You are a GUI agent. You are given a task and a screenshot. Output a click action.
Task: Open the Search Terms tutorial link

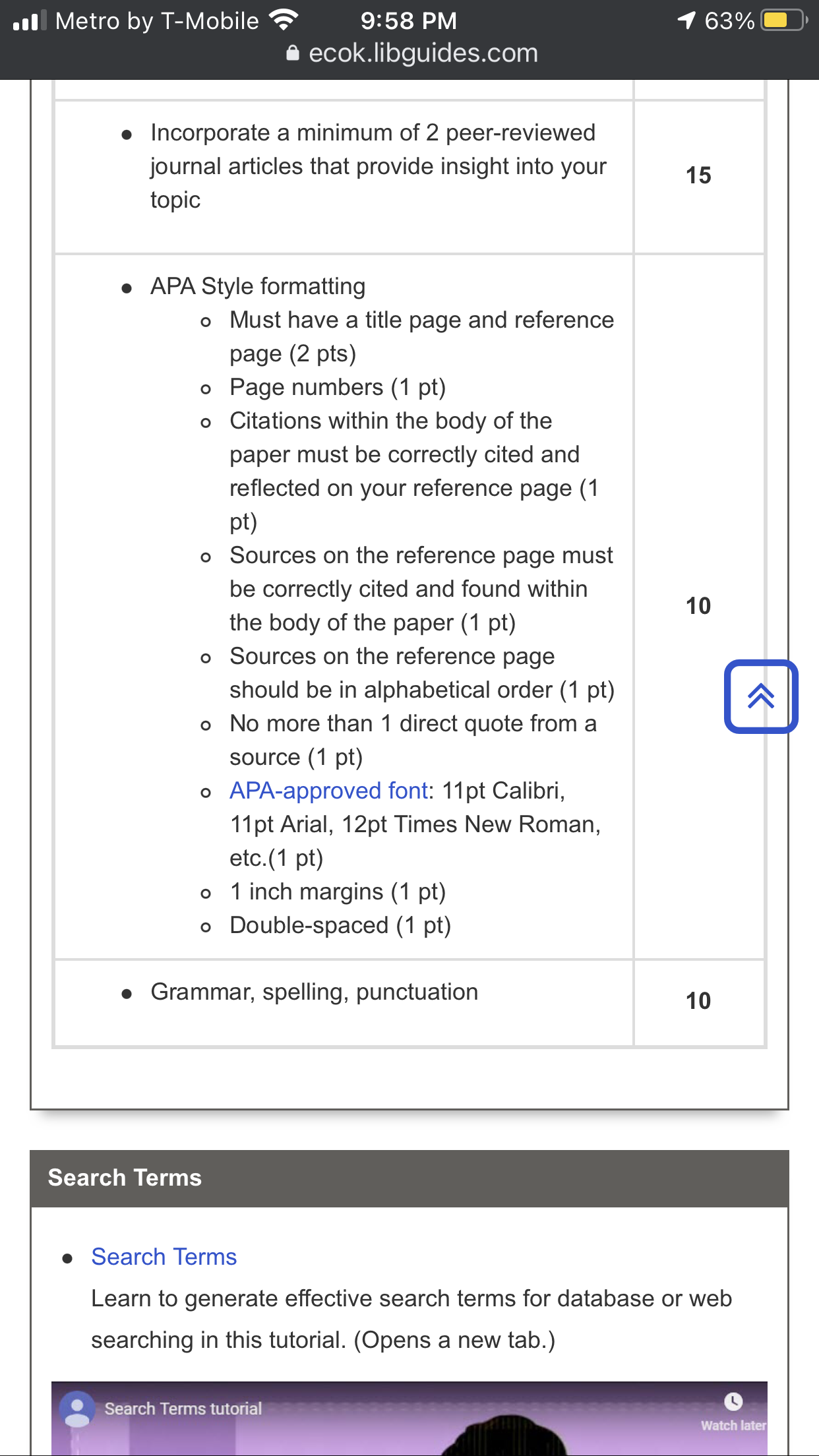coord(164,1257)
